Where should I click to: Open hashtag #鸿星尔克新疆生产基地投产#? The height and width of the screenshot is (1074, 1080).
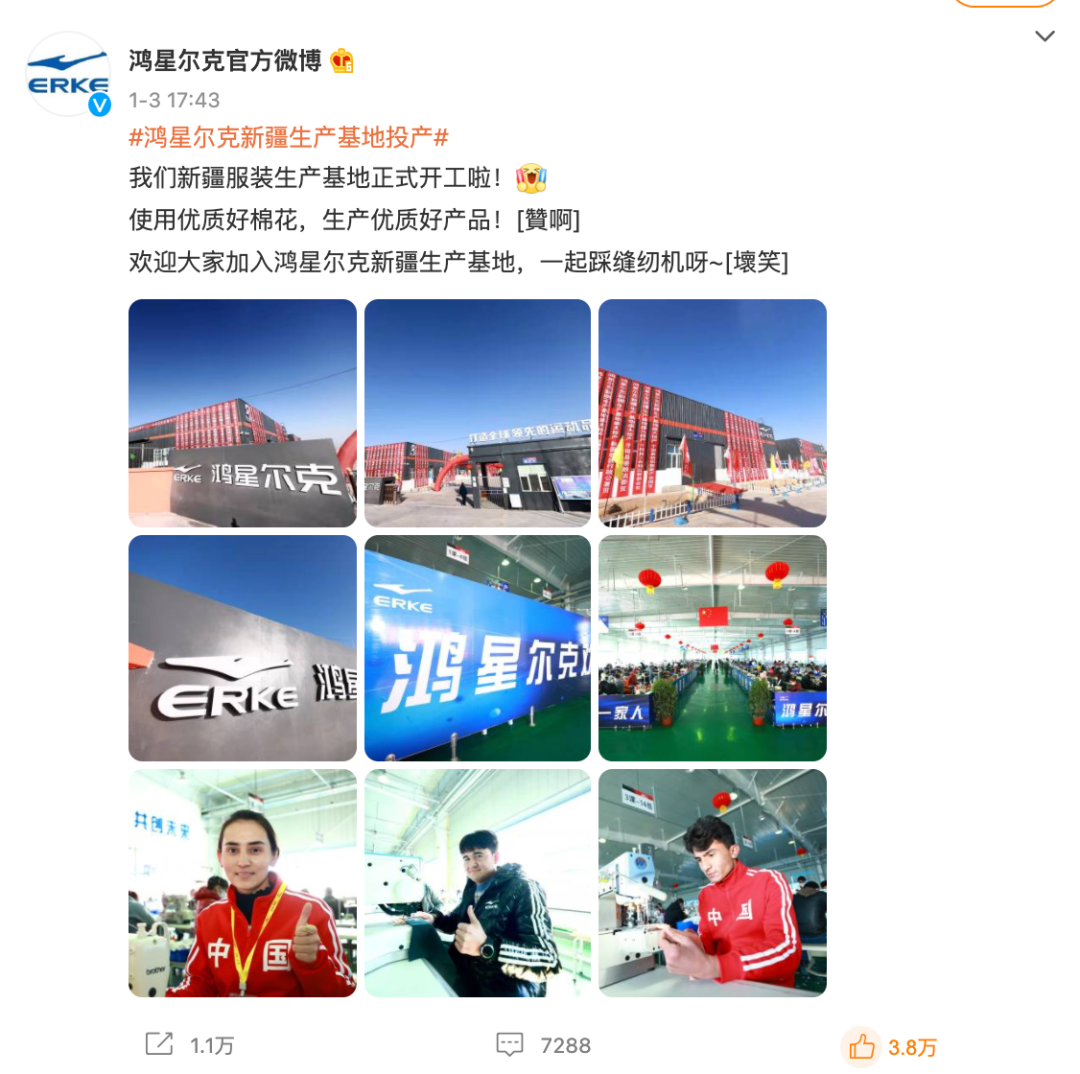point(288,138)
